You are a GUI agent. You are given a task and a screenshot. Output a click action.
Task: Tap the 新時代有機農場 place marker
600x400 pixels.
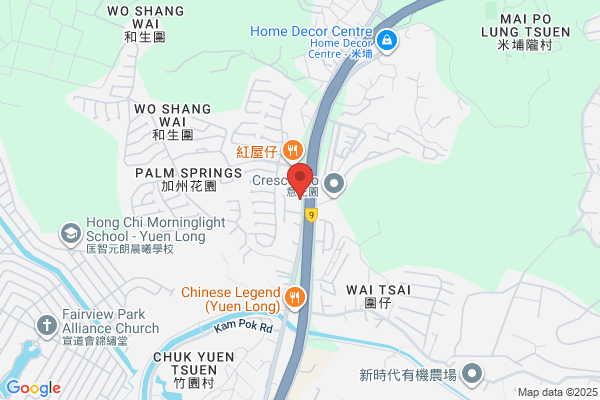tap(472, 375)
